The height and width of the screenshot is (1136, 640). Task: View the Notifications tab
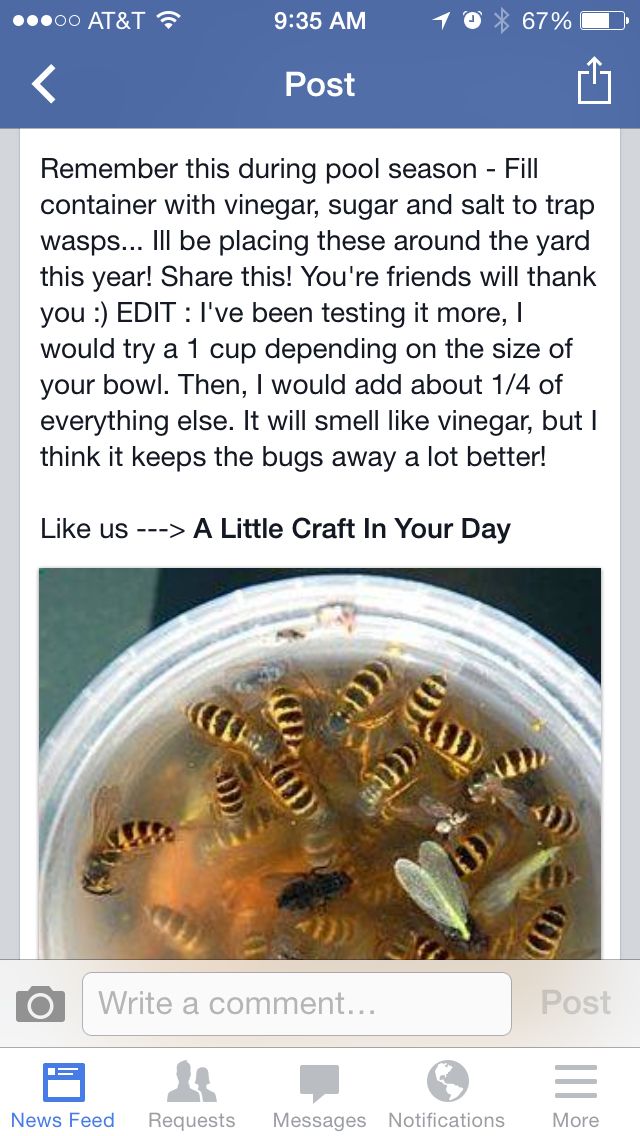coord(446,1095)
